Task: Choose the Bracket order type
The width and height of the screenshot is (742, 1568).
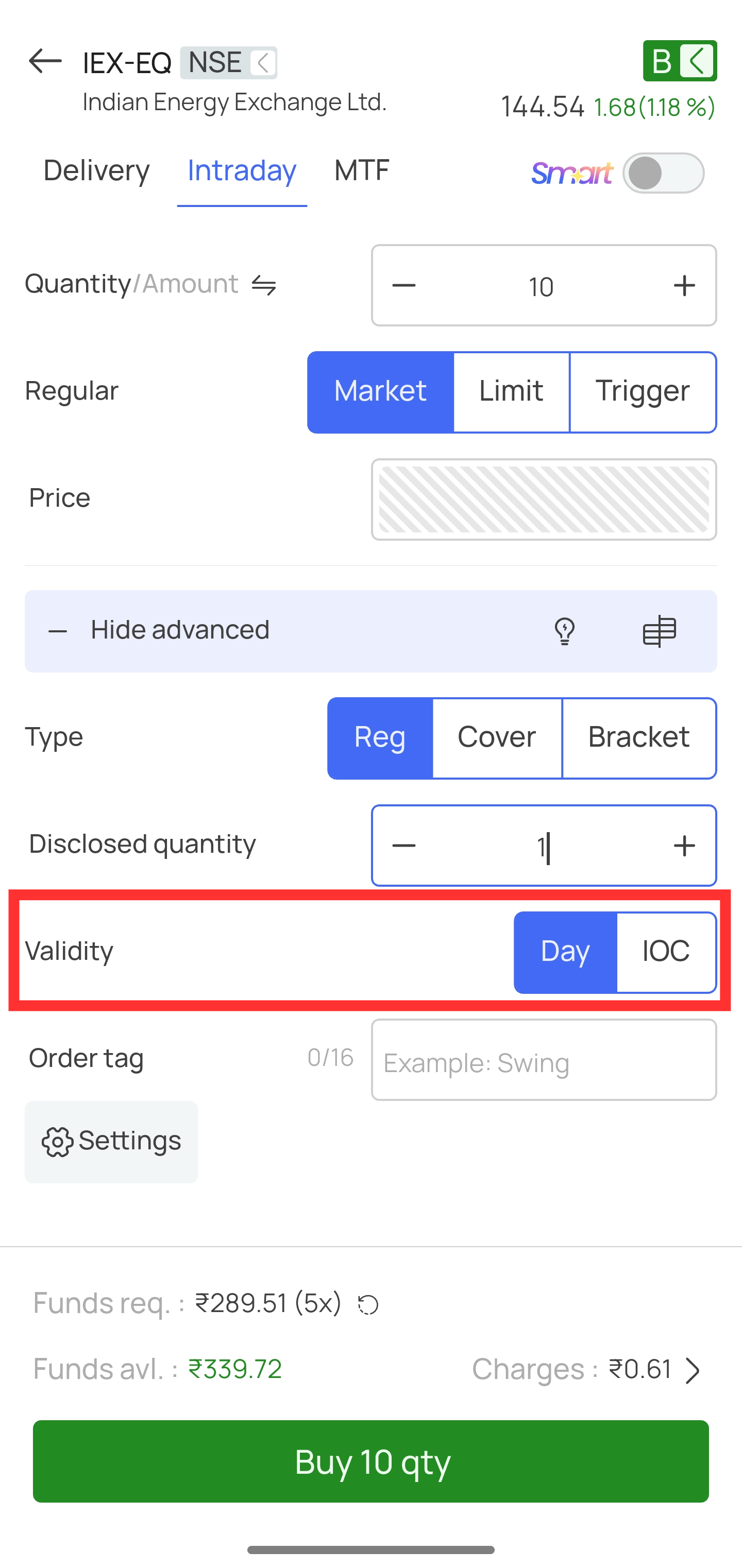Action: pos(639,738)
